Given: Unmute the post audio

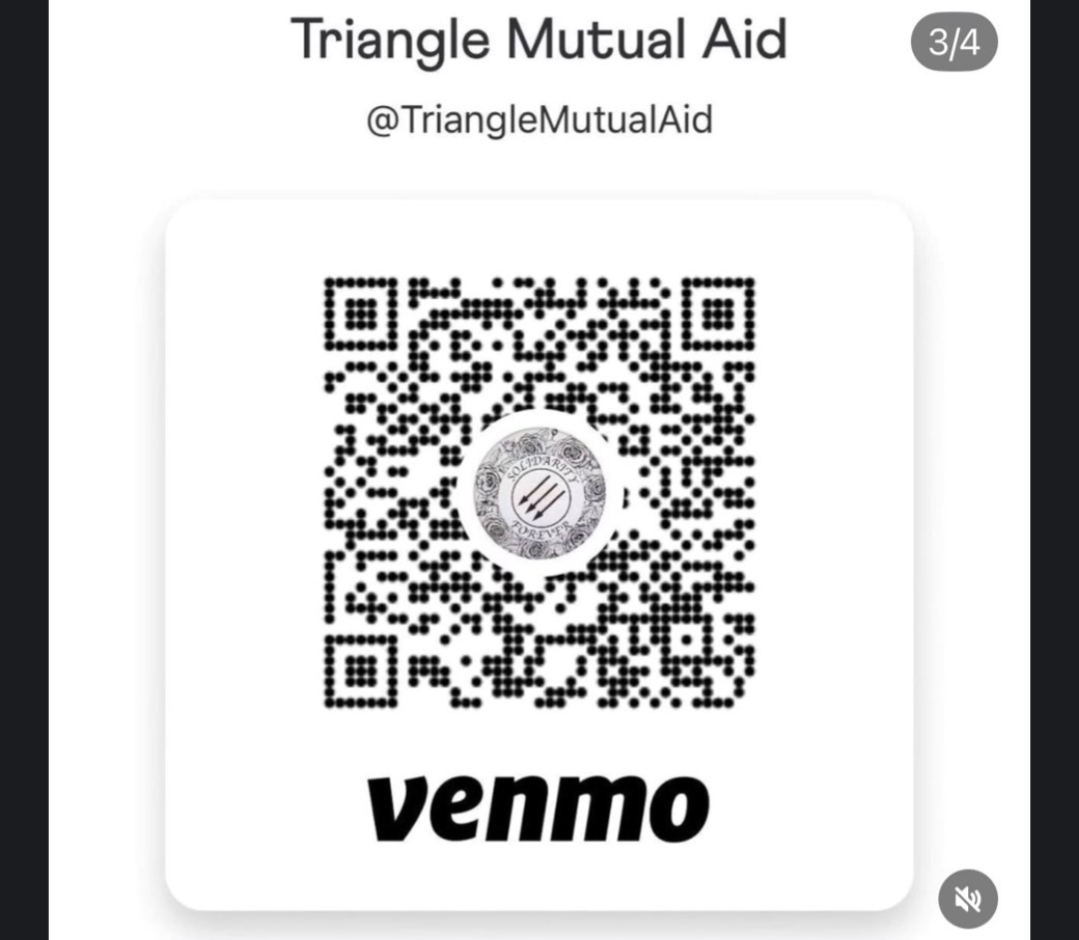Looking at the screenshot, I should [967, 898].
